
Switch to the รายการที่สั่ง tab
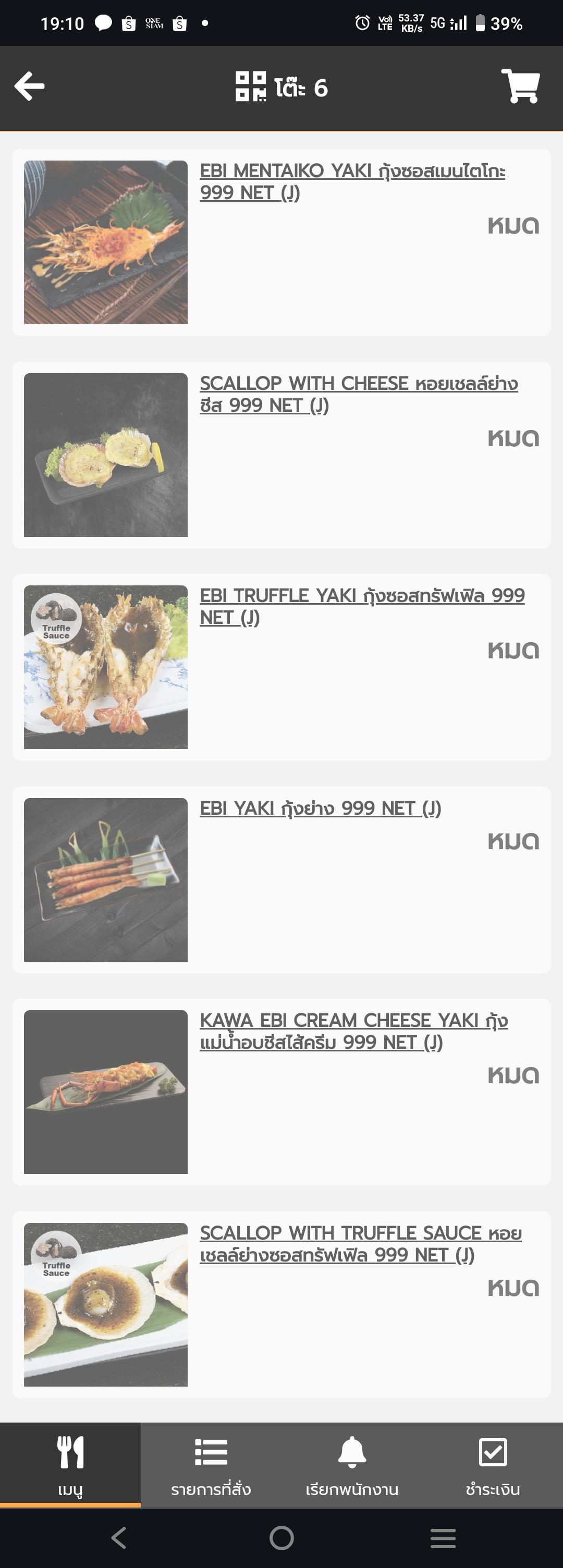[211, 1464]
